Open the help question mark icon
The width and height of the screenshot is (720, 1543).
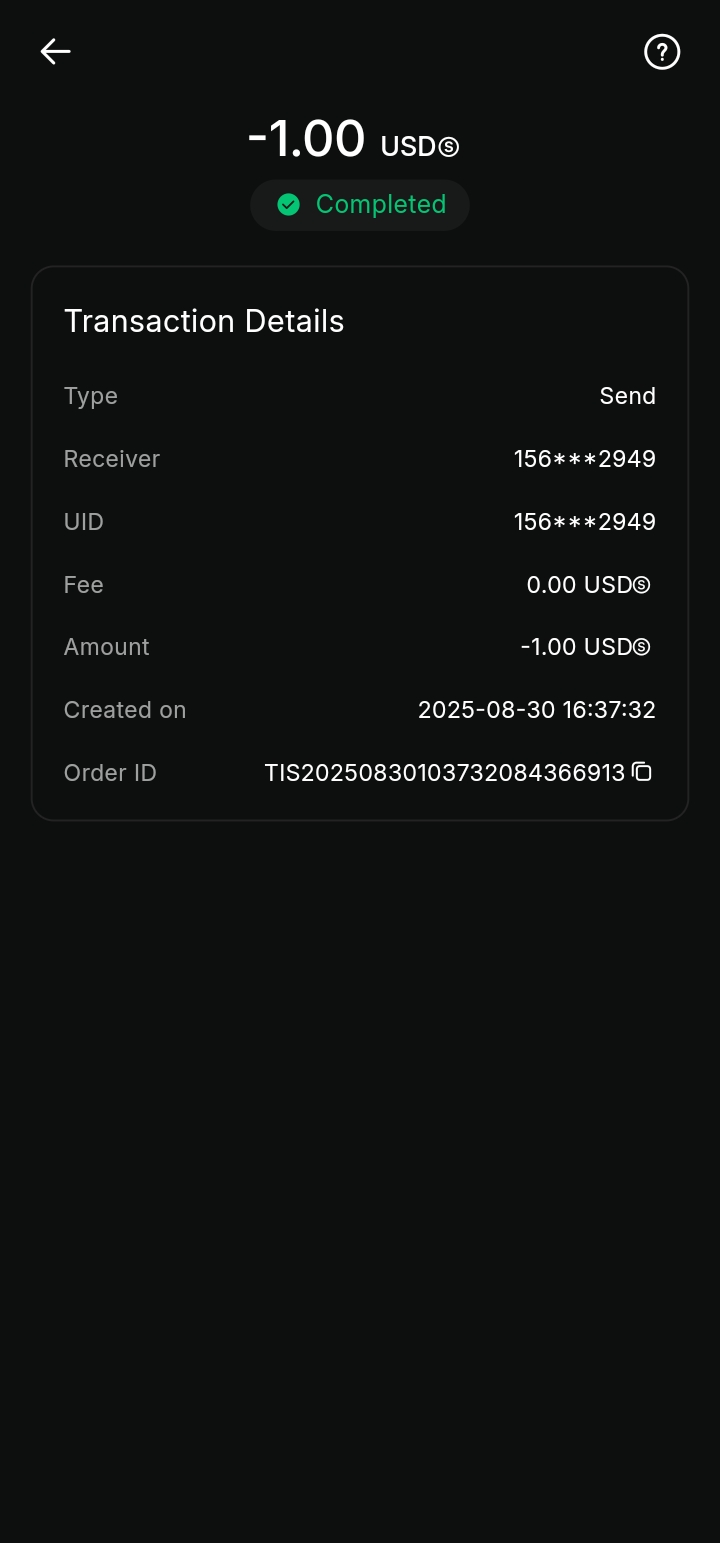click(x=662, y=52)
